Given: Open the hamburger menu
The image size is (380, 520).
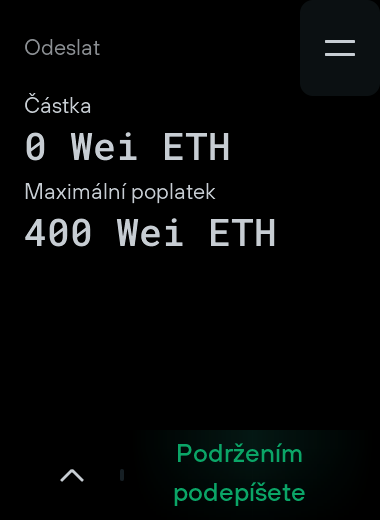Looking at the screenshot, I should 340,48.
